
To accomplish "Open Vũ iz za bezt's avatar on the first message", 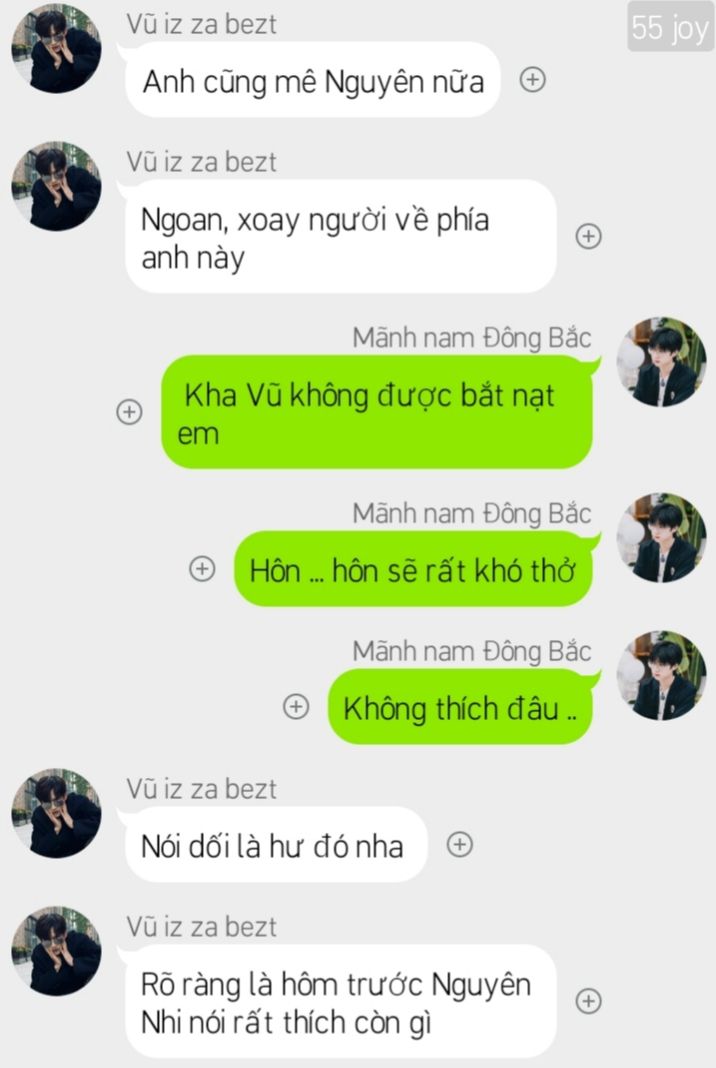I will pos(57,48).
